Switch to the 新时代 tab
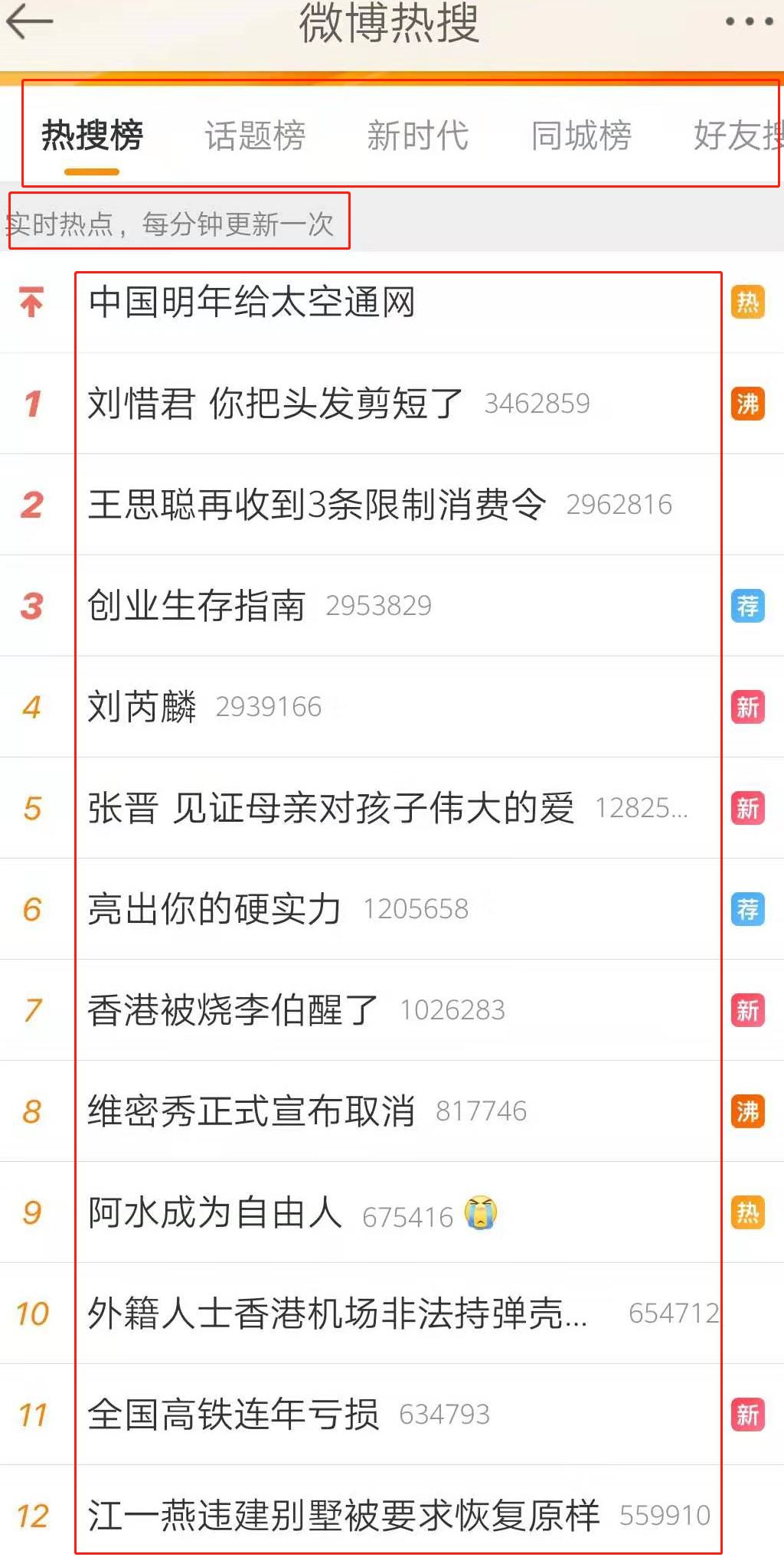The height and width of the screenshot is (1557, 784). click(x=417, y=136)
